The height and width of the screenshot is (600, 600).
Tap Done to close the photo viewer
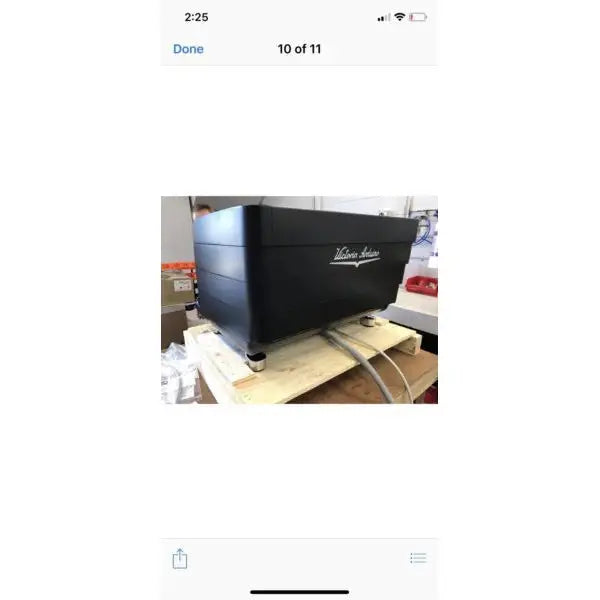tap(188, 49)
